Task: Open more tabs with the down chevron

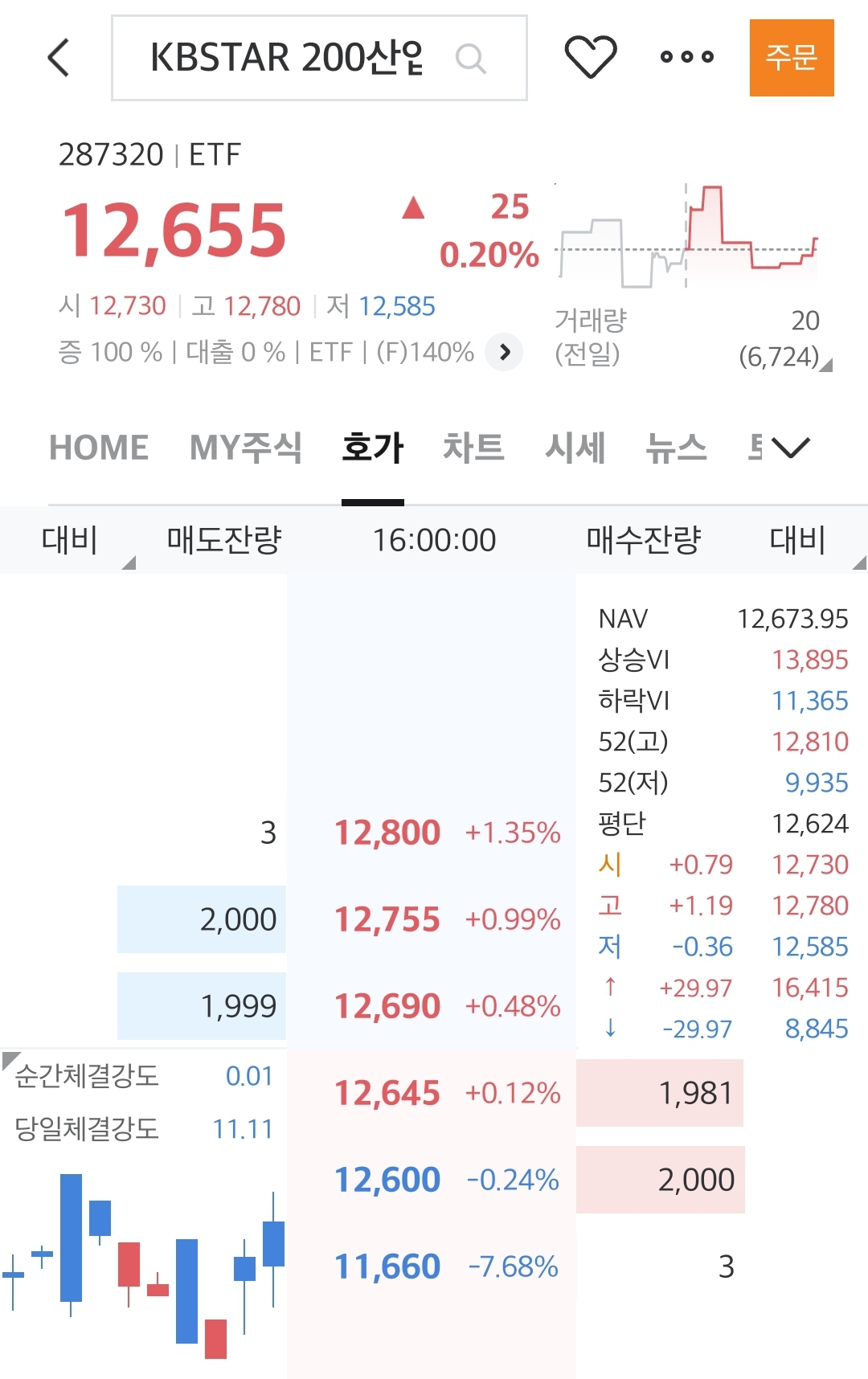Action: [789, 447]
